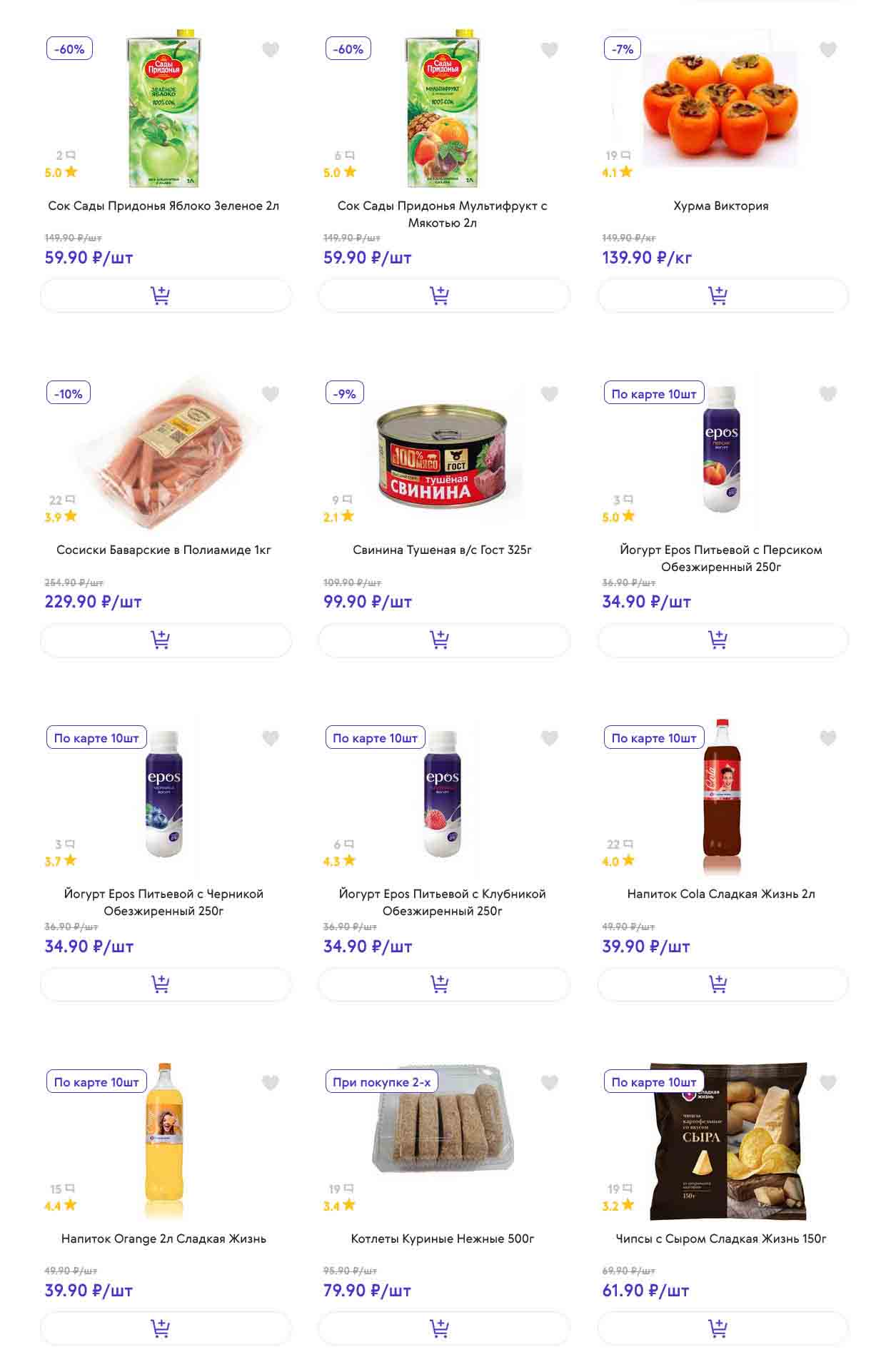Open Свинина Тушеная в/с Гост 325г
This screenshot has height=1367, width=896.
pyautogui.click(x=442, y=550)
